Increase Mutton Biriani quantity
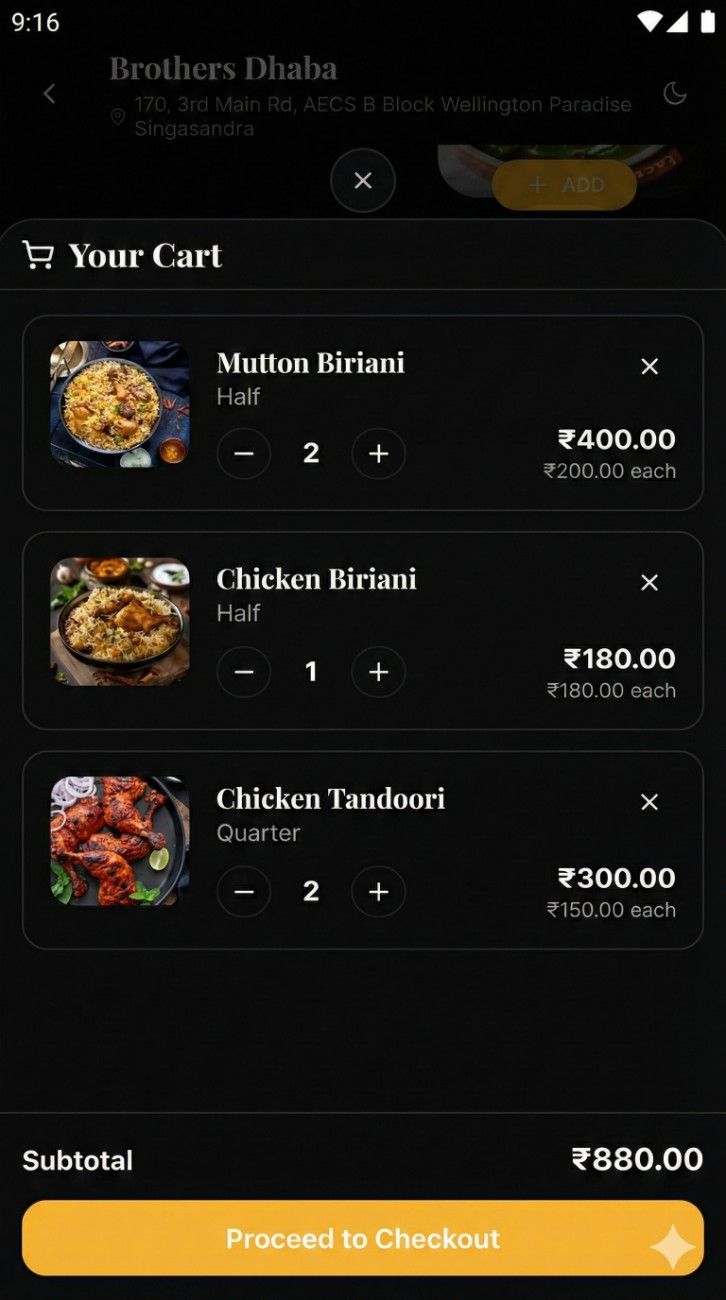726x1300 pixels. [378, 453]
